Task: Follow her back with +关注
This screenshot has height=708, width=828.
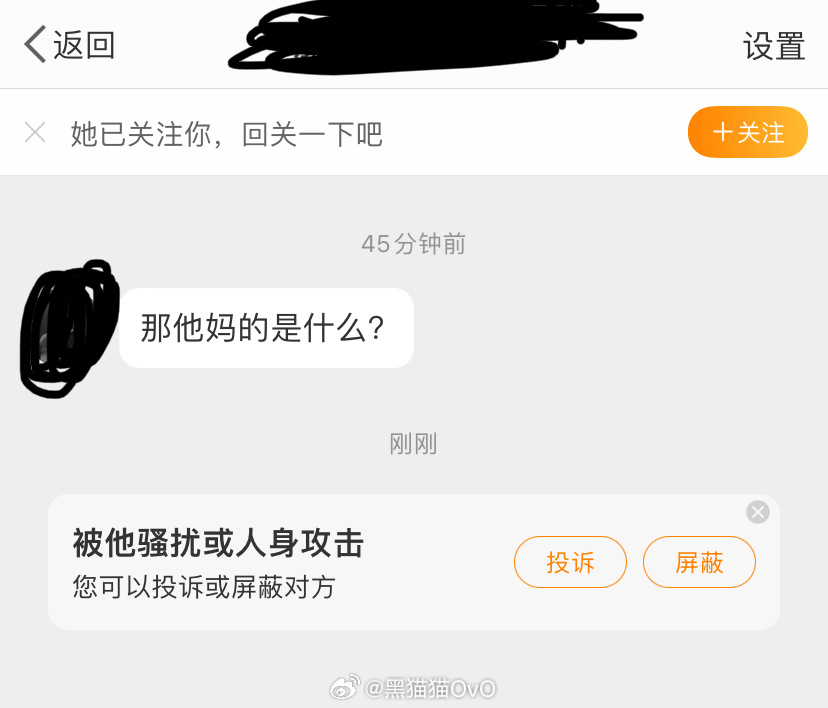Action: click(747, 132)
